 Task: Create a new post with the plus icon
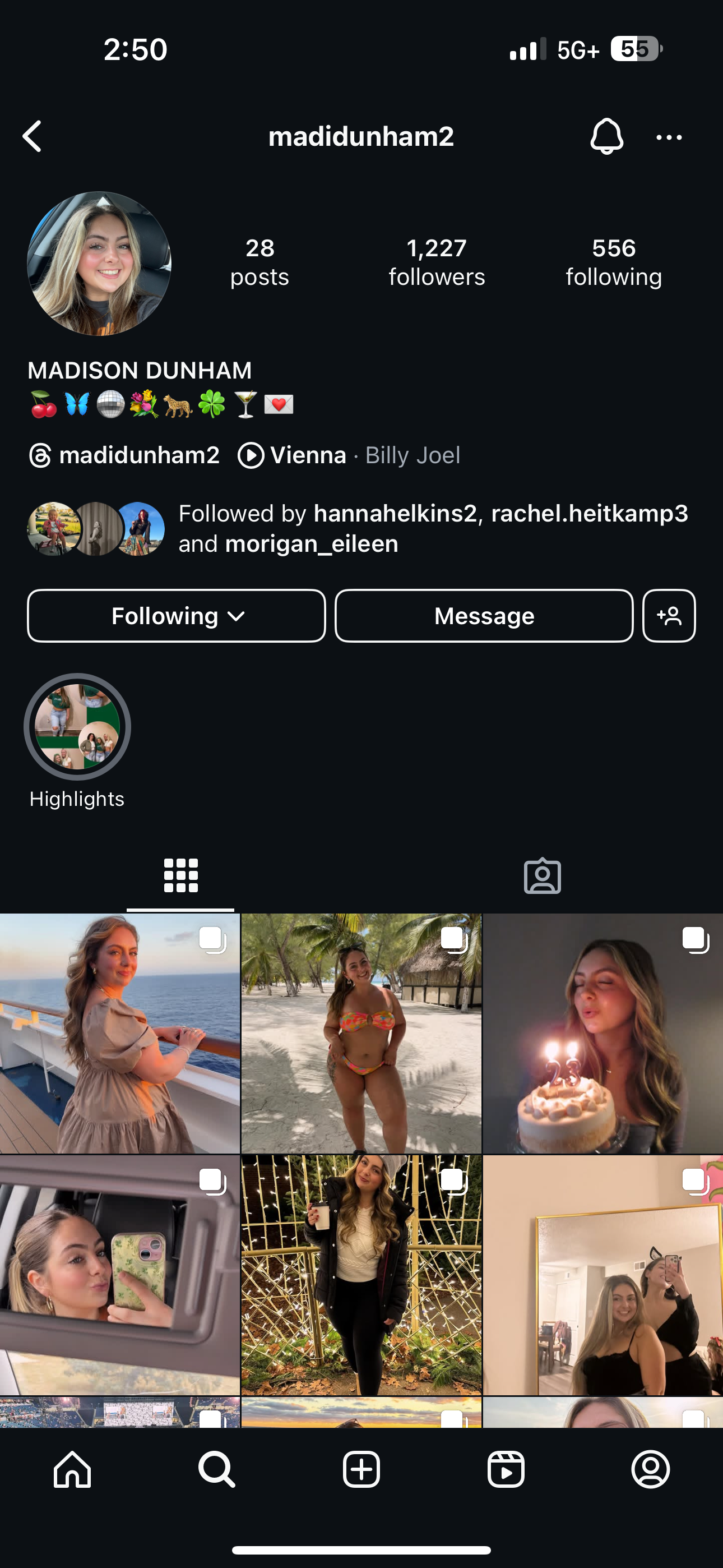(361, 1469)
